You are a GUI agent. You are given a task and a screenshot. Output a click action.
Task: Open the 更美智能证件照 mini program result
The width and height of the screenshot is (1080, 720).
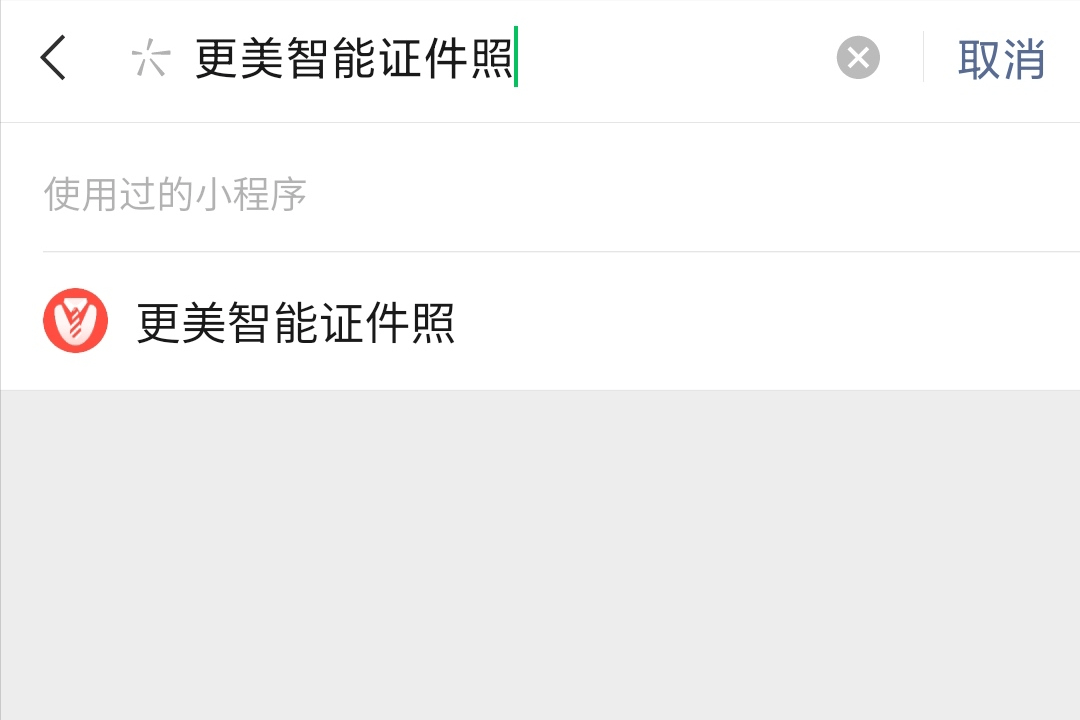coord(540,321)
